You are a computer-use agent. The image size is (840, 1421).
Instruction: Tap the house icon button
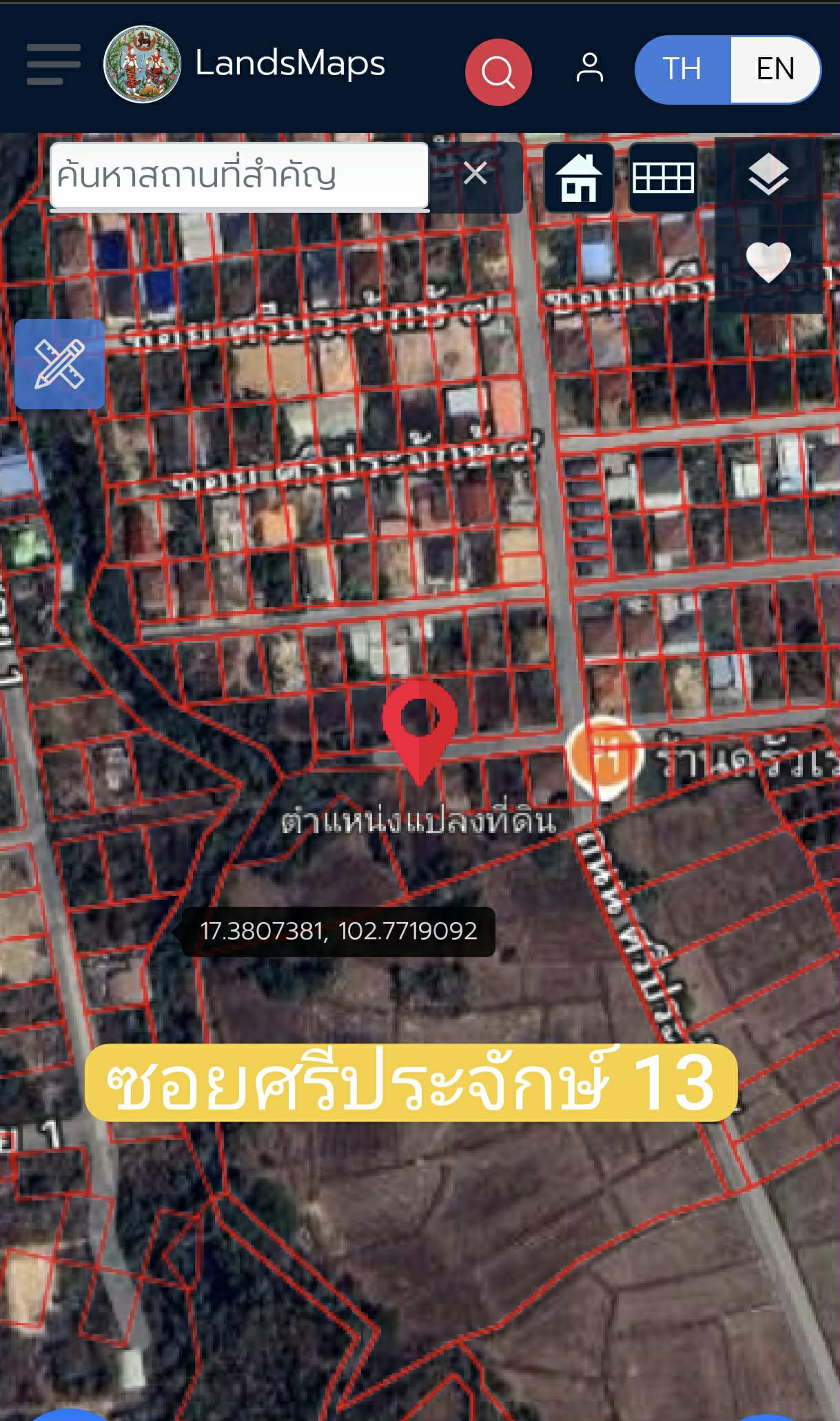578,178
